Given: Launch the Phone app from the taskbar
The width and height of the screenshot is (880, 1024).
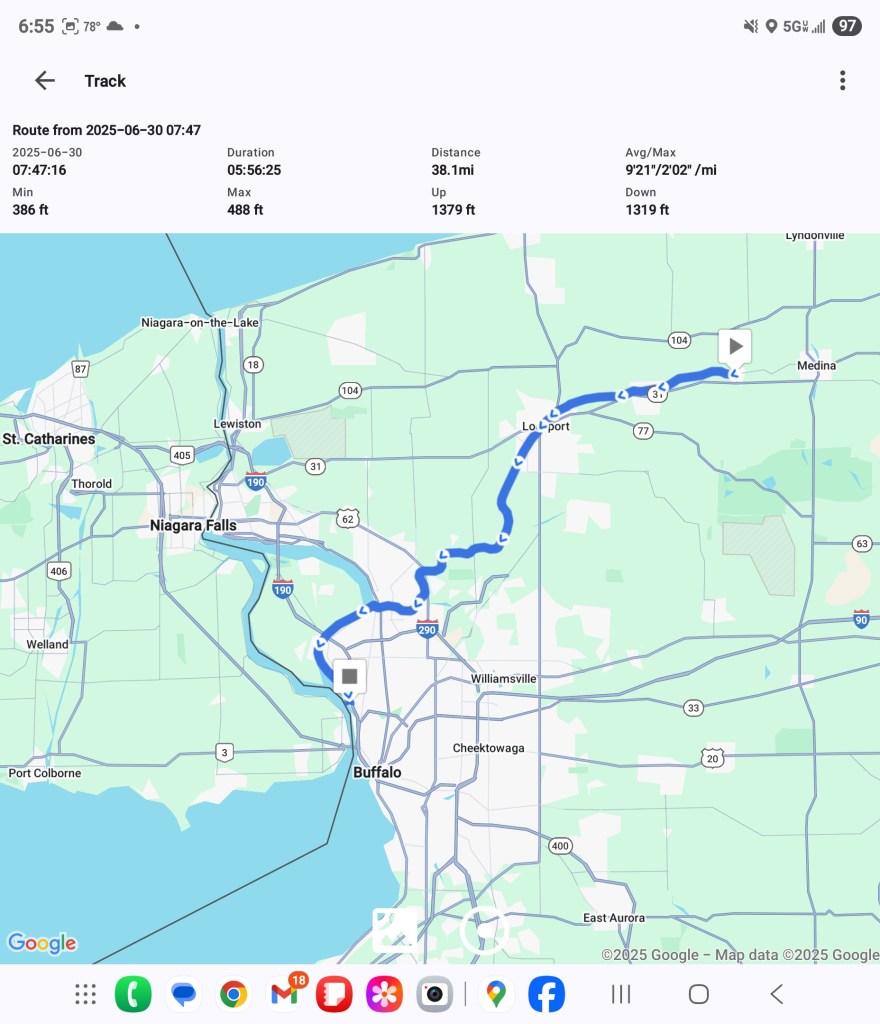Looking at the screenshot, I should click(133, 994).
